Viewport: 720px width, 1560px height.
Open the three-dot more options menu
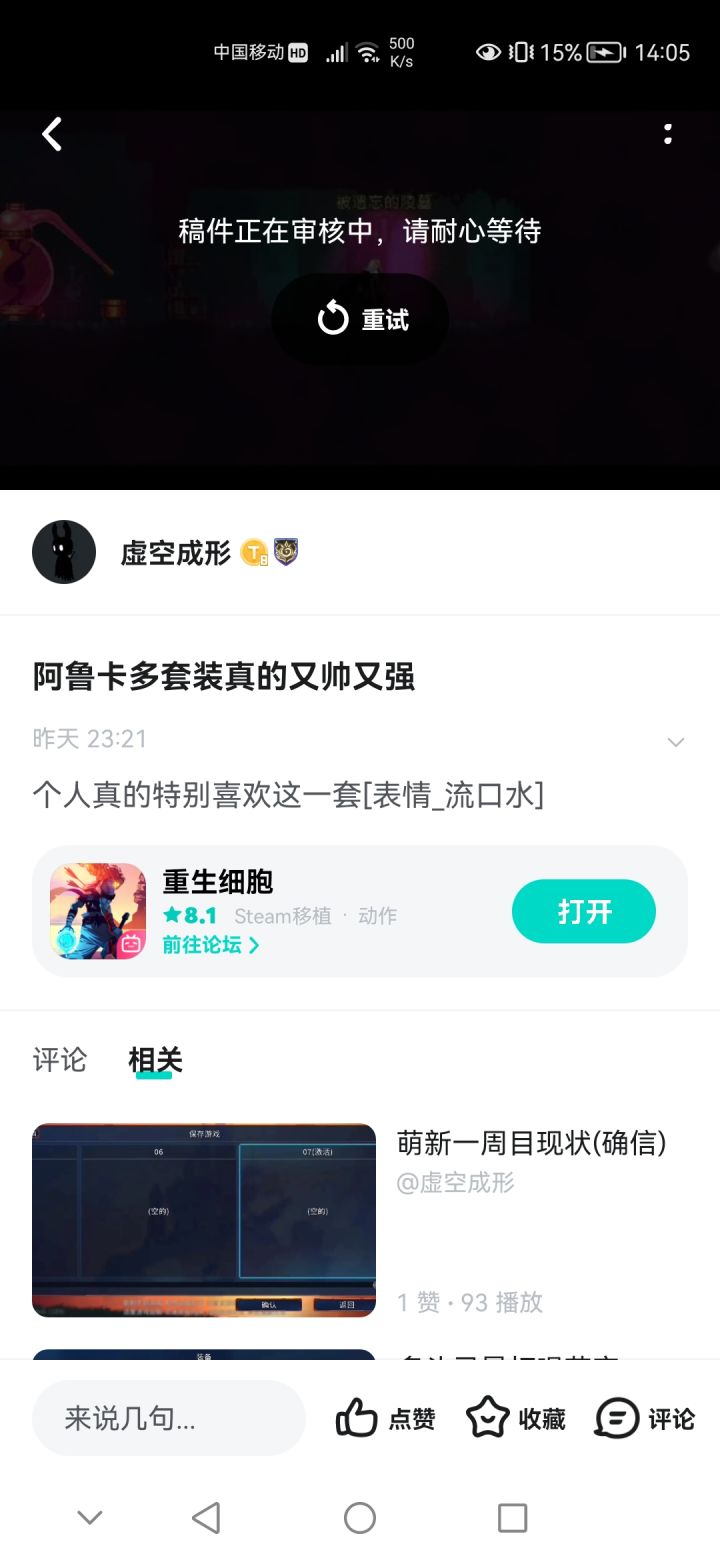click(668, 134)
